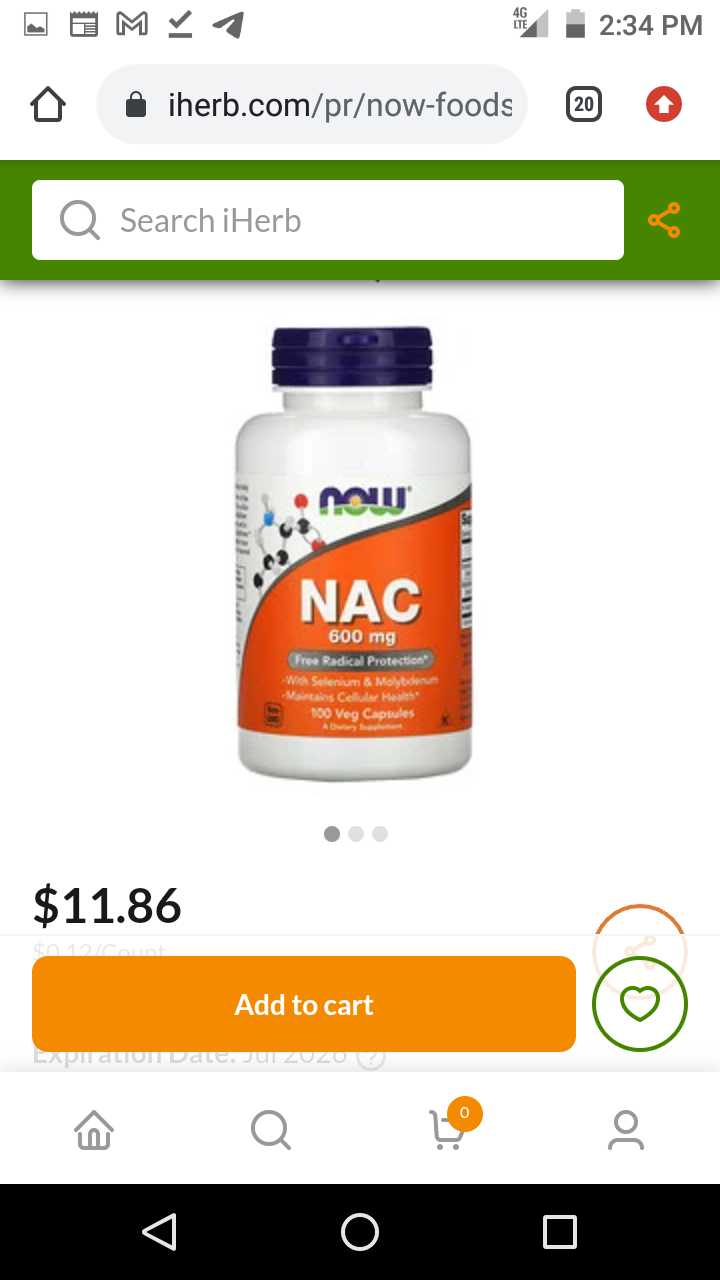Viewport: 720px width, 1280px height.
Task: Tap the Search iHerb field
Action: coord(327,220)
